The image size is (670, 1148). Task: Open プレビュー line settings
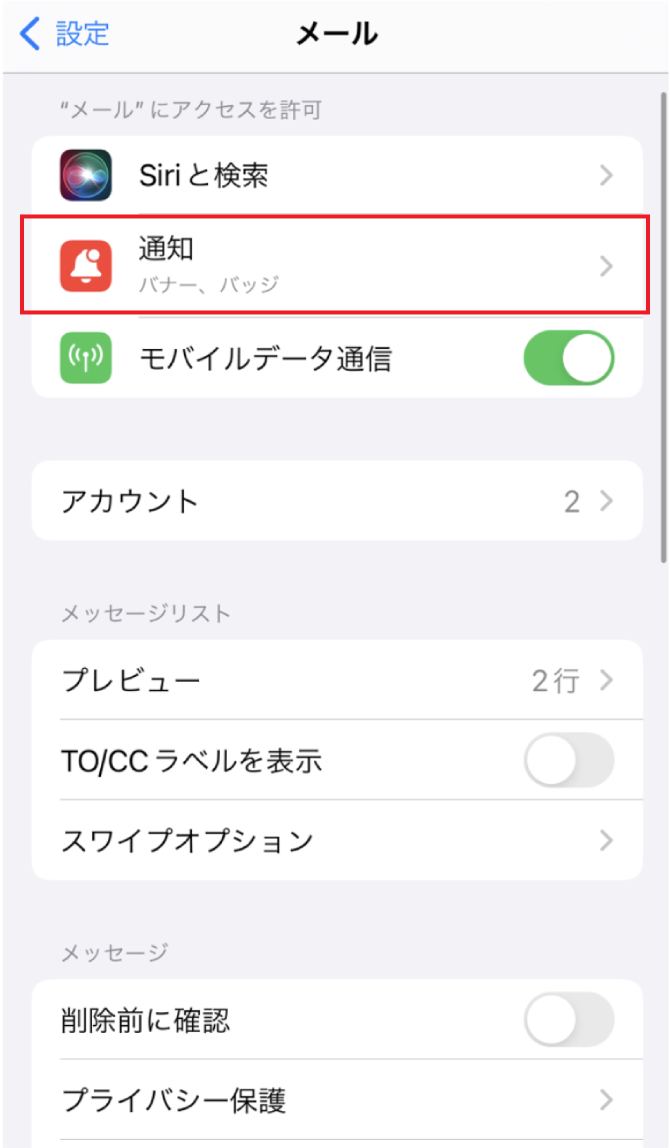click(x=336, y=681)
